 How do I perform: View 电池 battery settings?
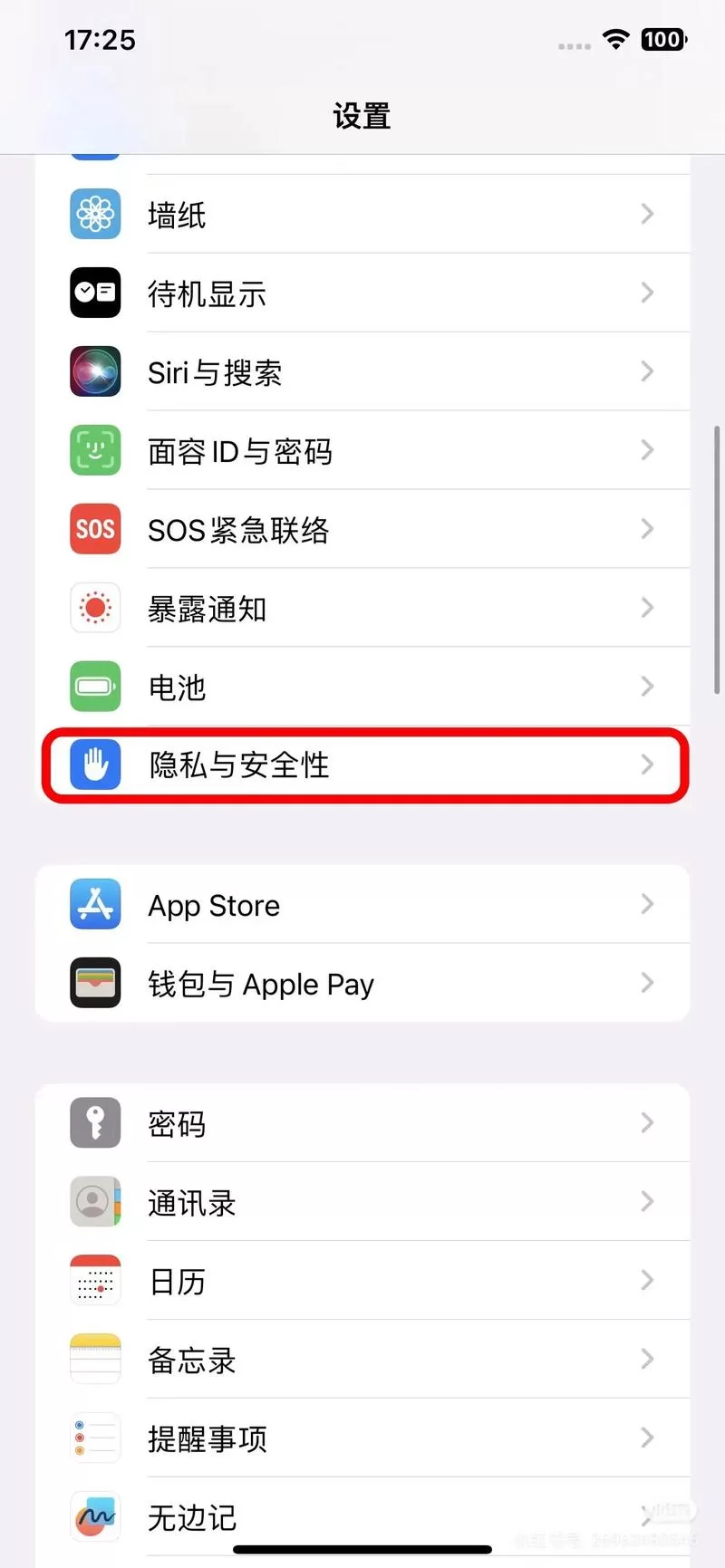pyautogui.click(x=362, y=688)
